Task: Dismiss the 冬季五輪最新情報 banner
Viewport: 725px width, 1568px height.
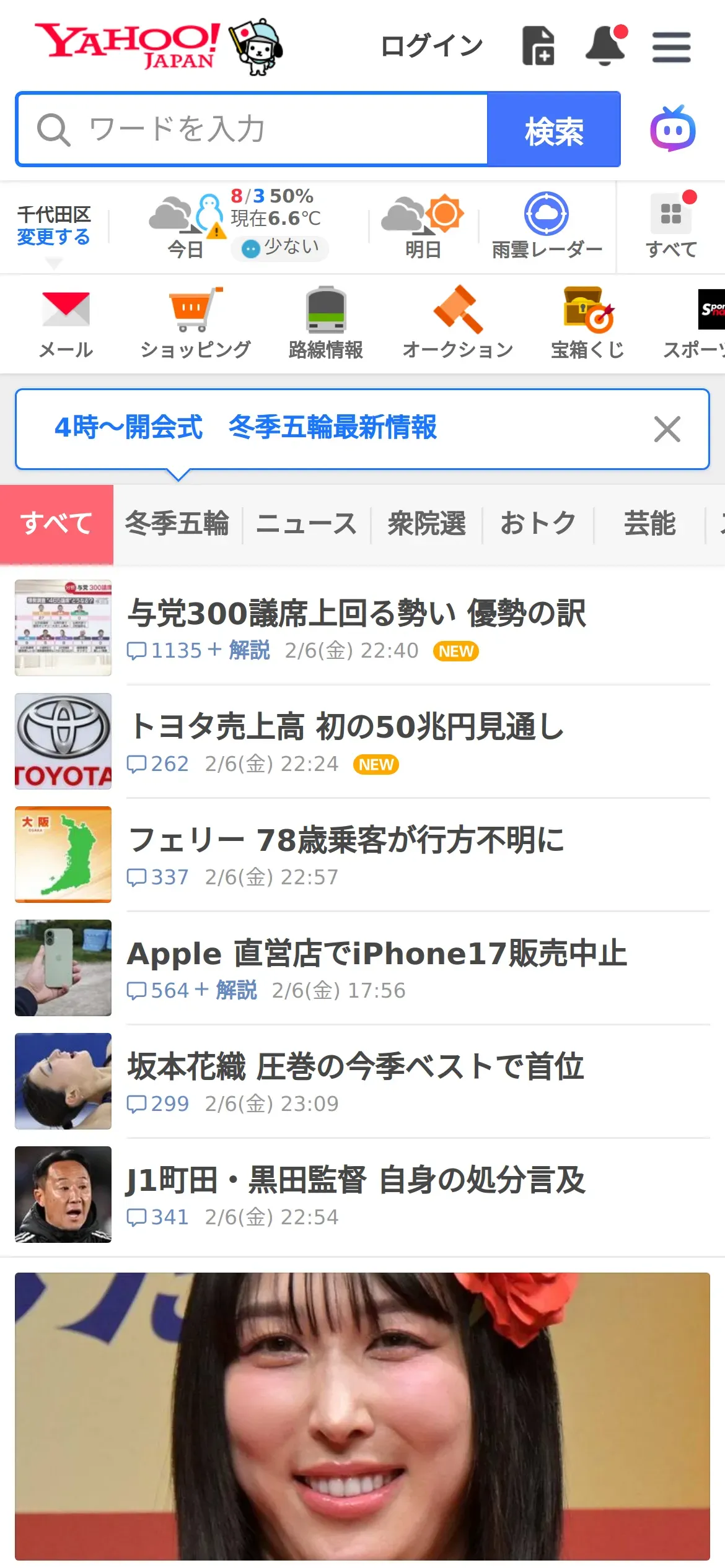Action: (x=667, y=429)
